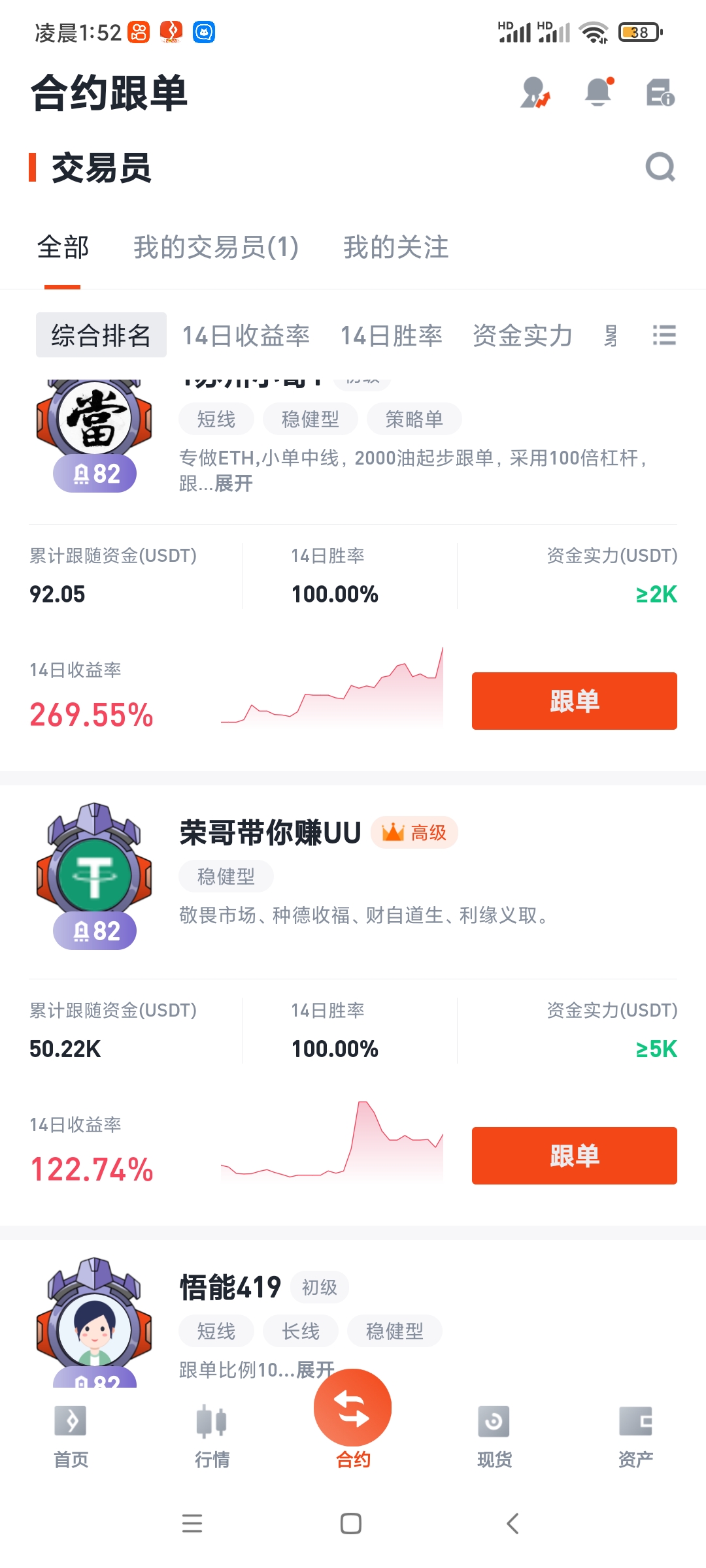Select the 全部 tab
Screen dimensions: 706x1568
63,248
